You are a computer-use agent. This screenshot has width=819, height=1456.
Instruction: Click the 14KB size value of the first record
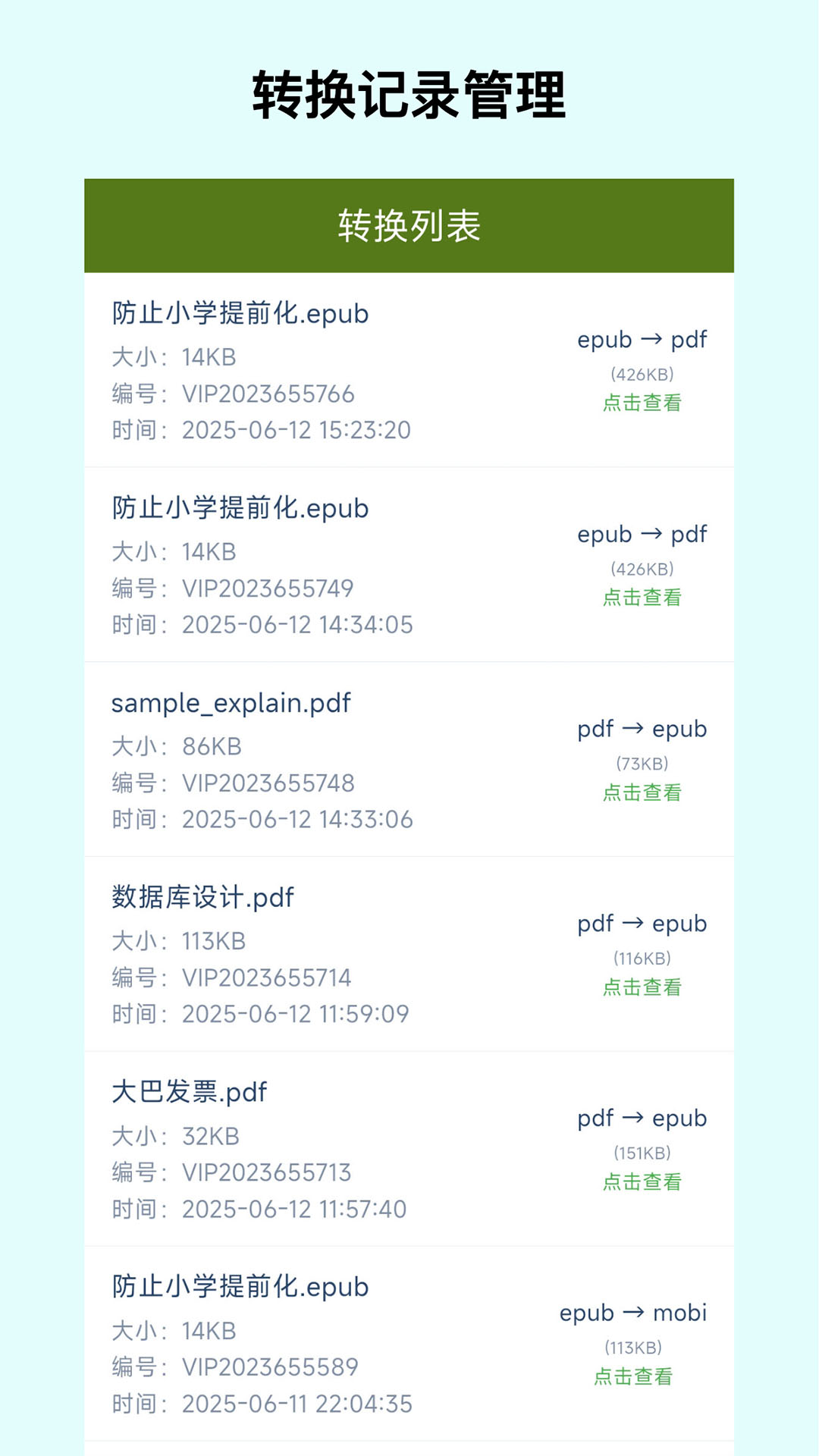[x=210, y=357]
